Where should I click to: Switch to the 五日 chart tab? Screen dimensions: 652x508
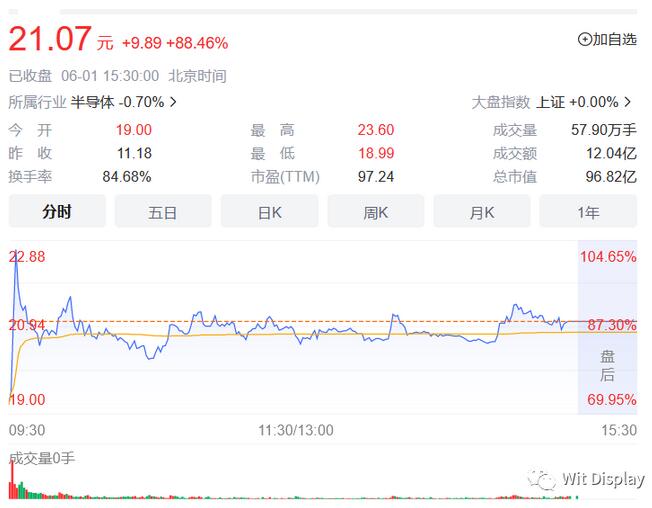(163, 212)
